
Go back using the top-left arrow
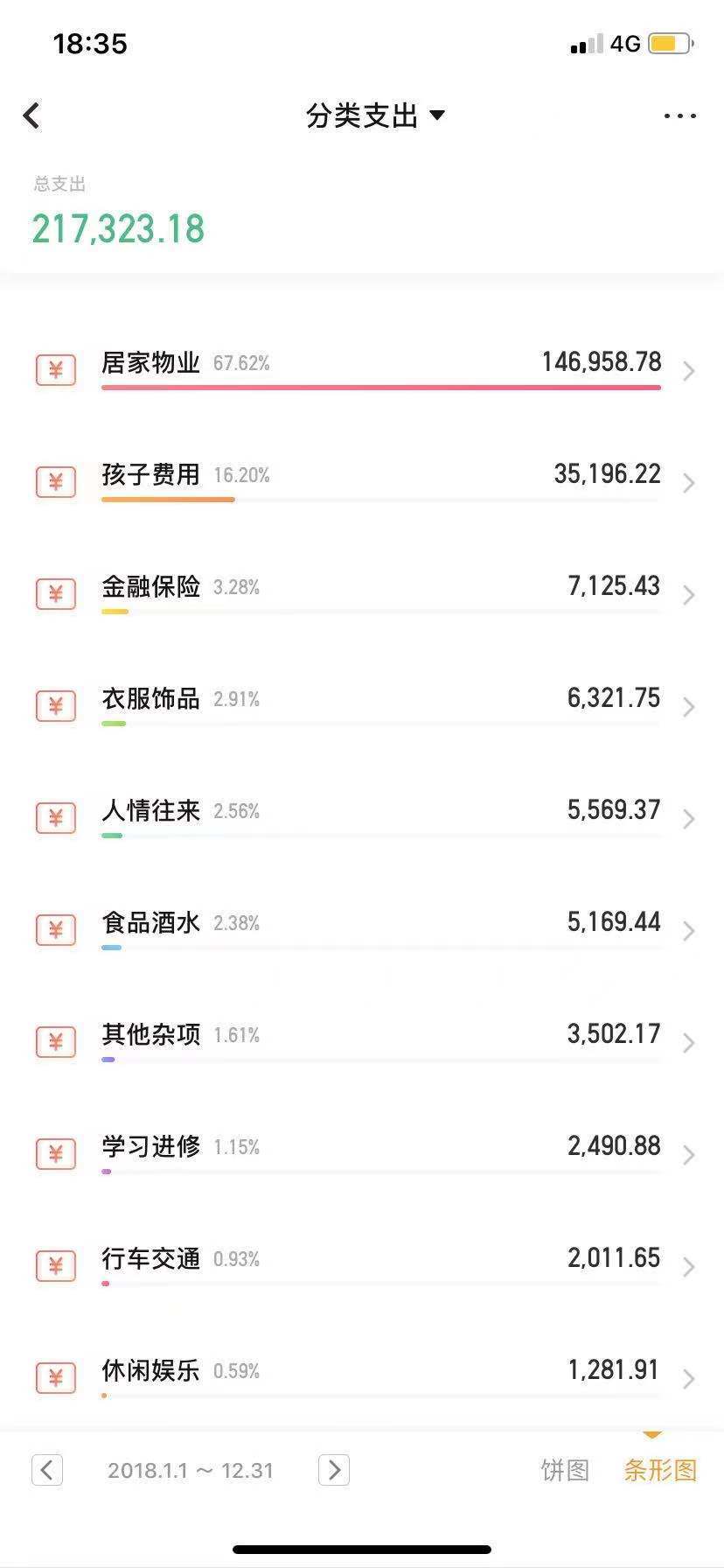click(x=32, y=115)
